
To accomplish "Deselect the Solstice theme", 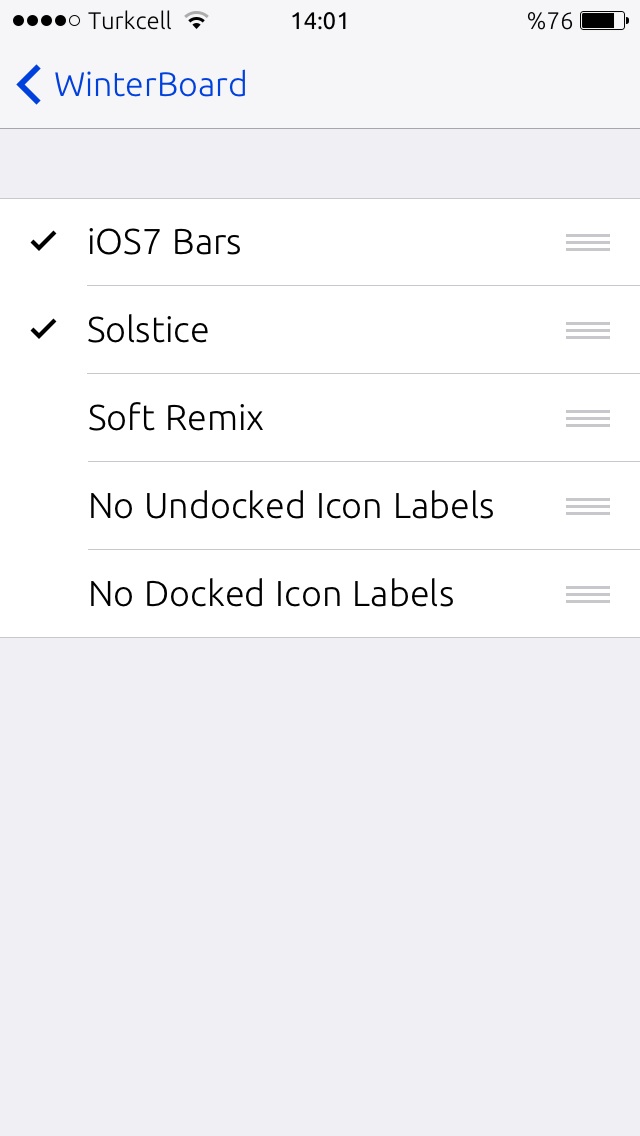I will [x=320, y=330].
